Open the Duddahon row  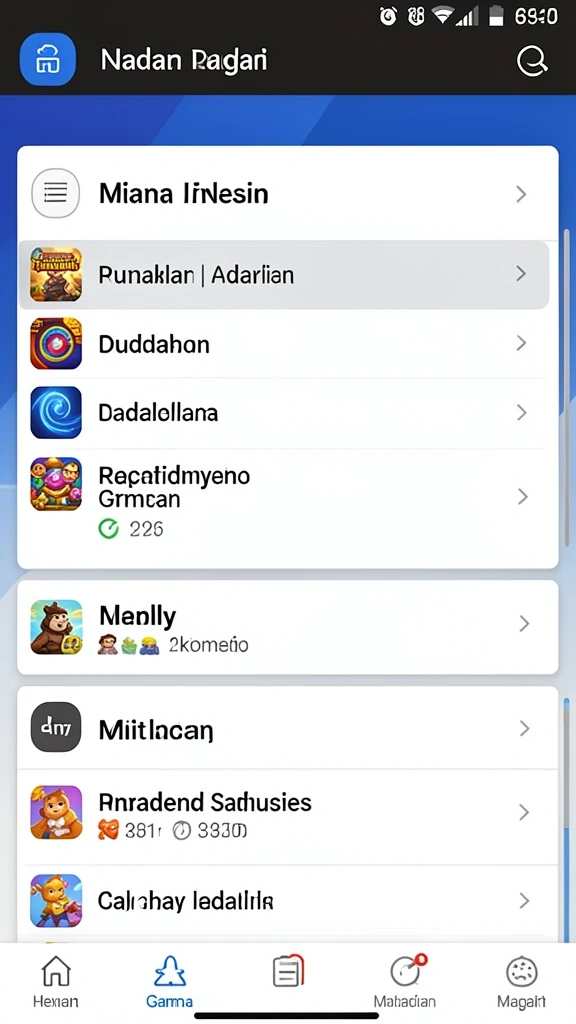[288, 344]
